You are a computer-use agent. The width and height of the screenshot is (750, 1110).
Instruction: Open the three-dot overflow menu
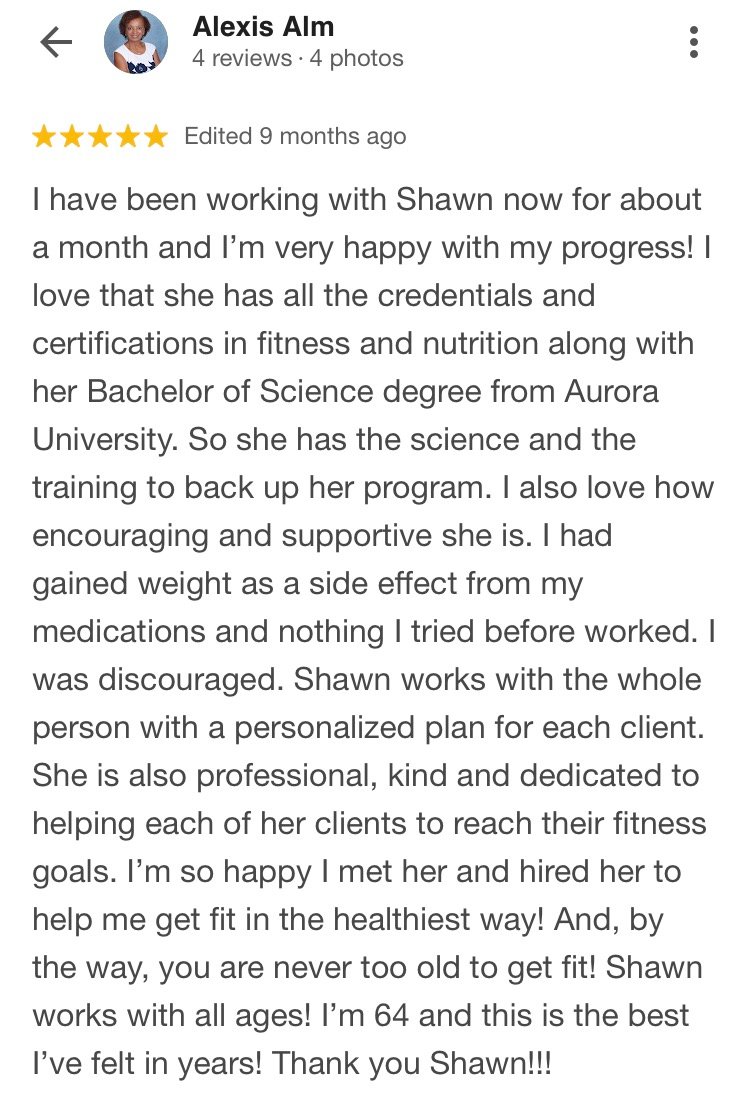coord(694,42)
